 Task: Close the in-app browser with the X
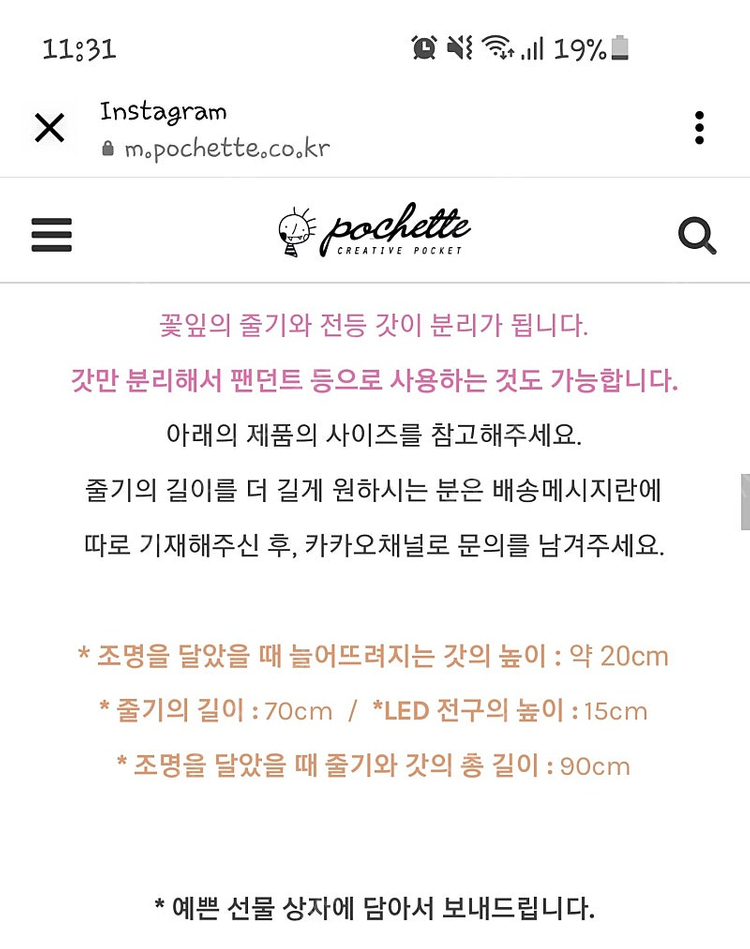(50, 129)
